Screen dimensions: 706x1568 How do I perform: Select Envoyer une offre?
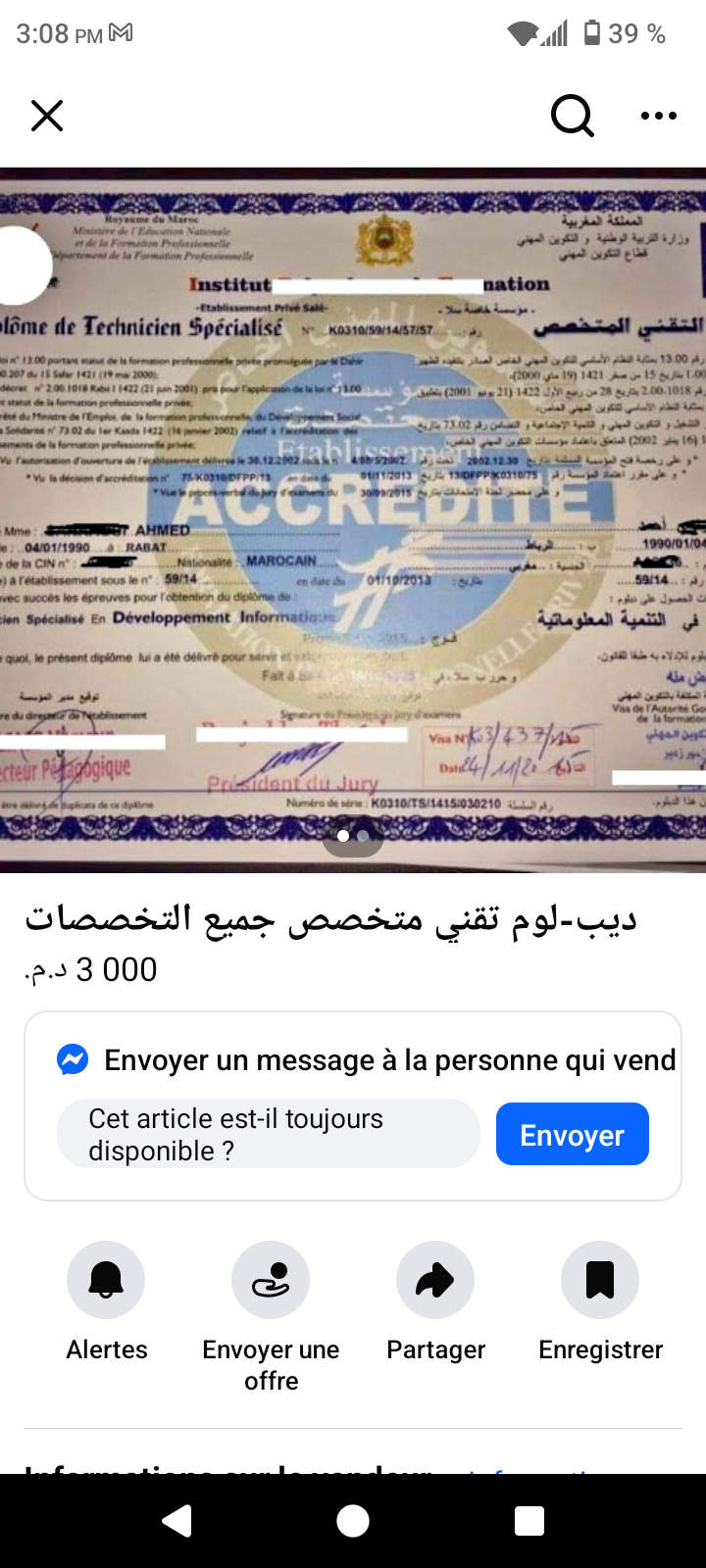click(271, 1280)
